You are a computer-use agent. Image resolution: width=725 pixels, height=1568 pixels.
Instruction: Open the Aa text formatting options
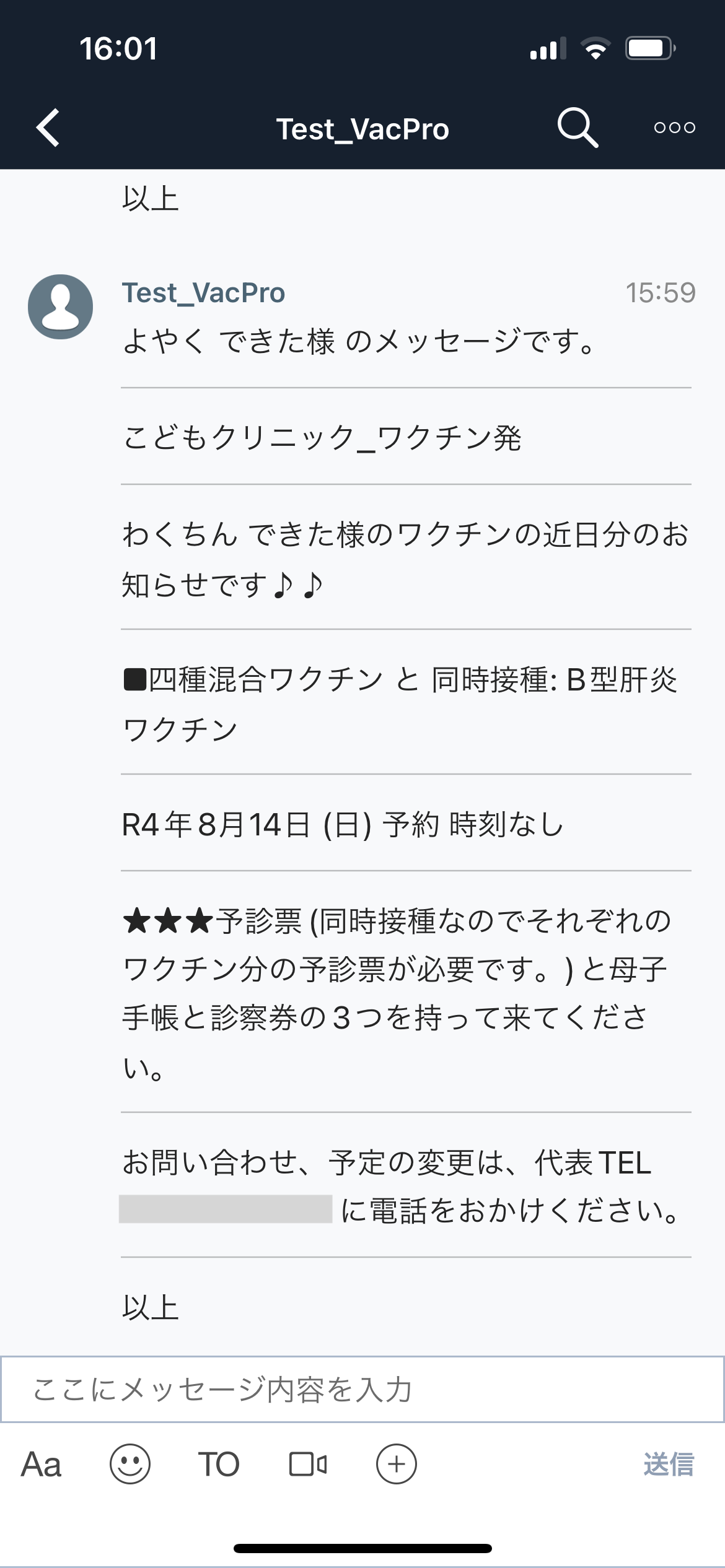pos(42,1465)
